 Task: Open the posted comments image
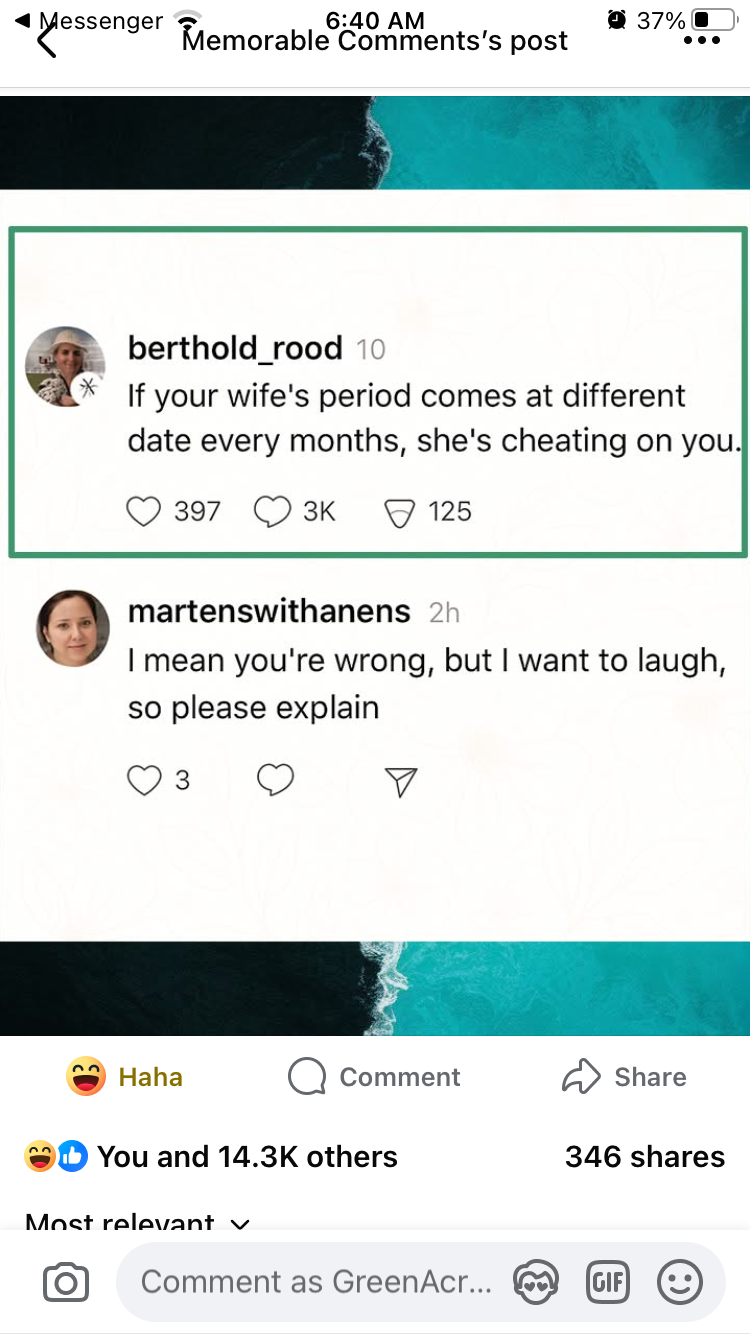pyautogui.click(x=375, y=565)
